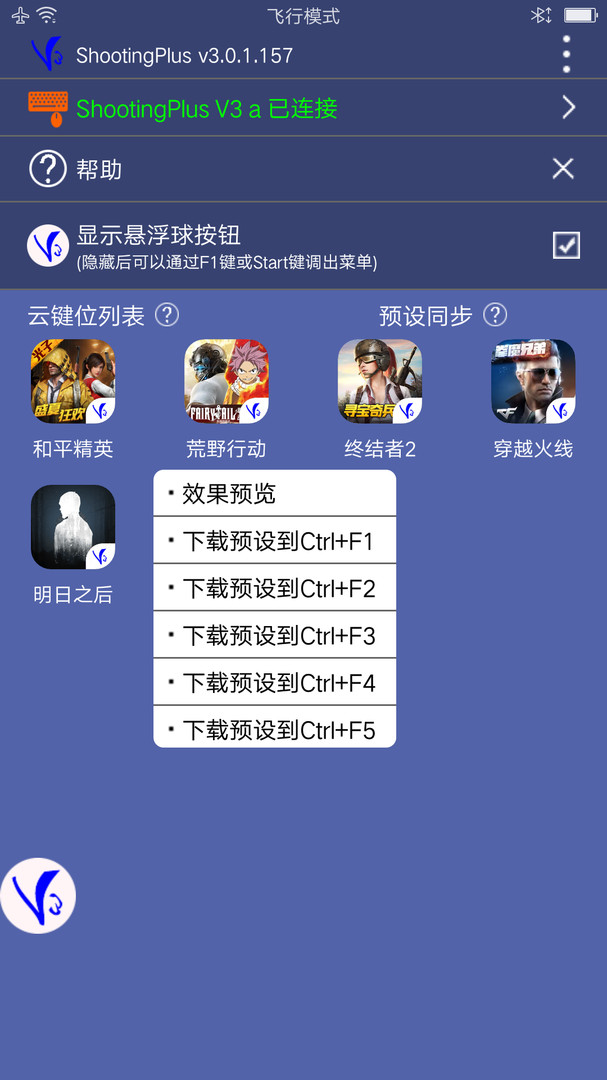Open the three-dot overflow menu
Image resolution: width=607 pixels, height=1080 pixels.
(566, 54)
